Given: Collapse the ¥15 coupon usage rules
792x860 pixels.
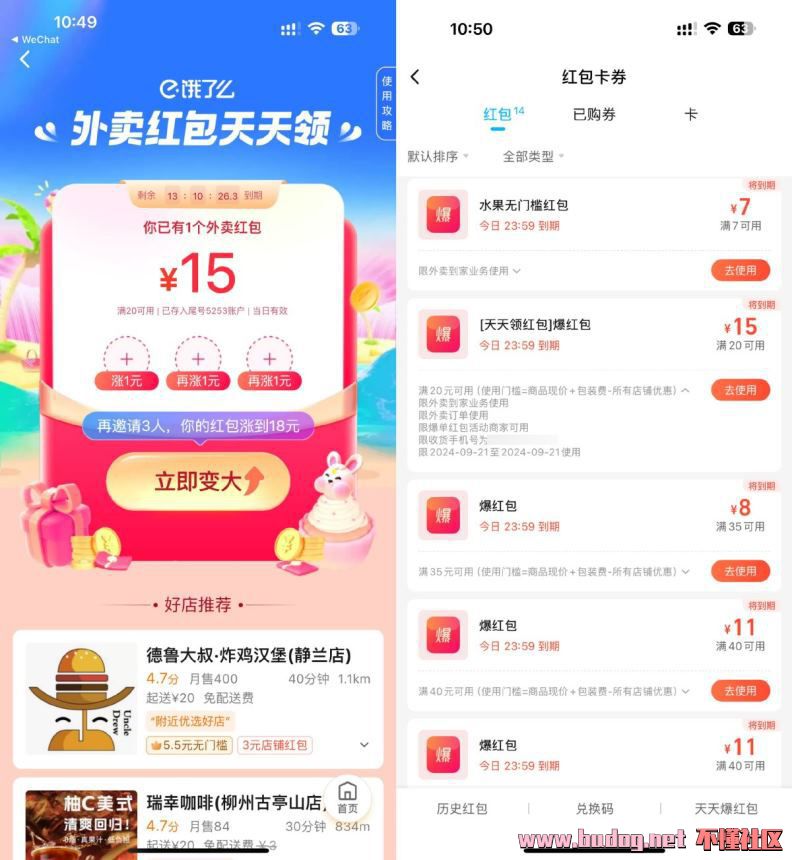Looking at the screenshot, I should point(685,390).
